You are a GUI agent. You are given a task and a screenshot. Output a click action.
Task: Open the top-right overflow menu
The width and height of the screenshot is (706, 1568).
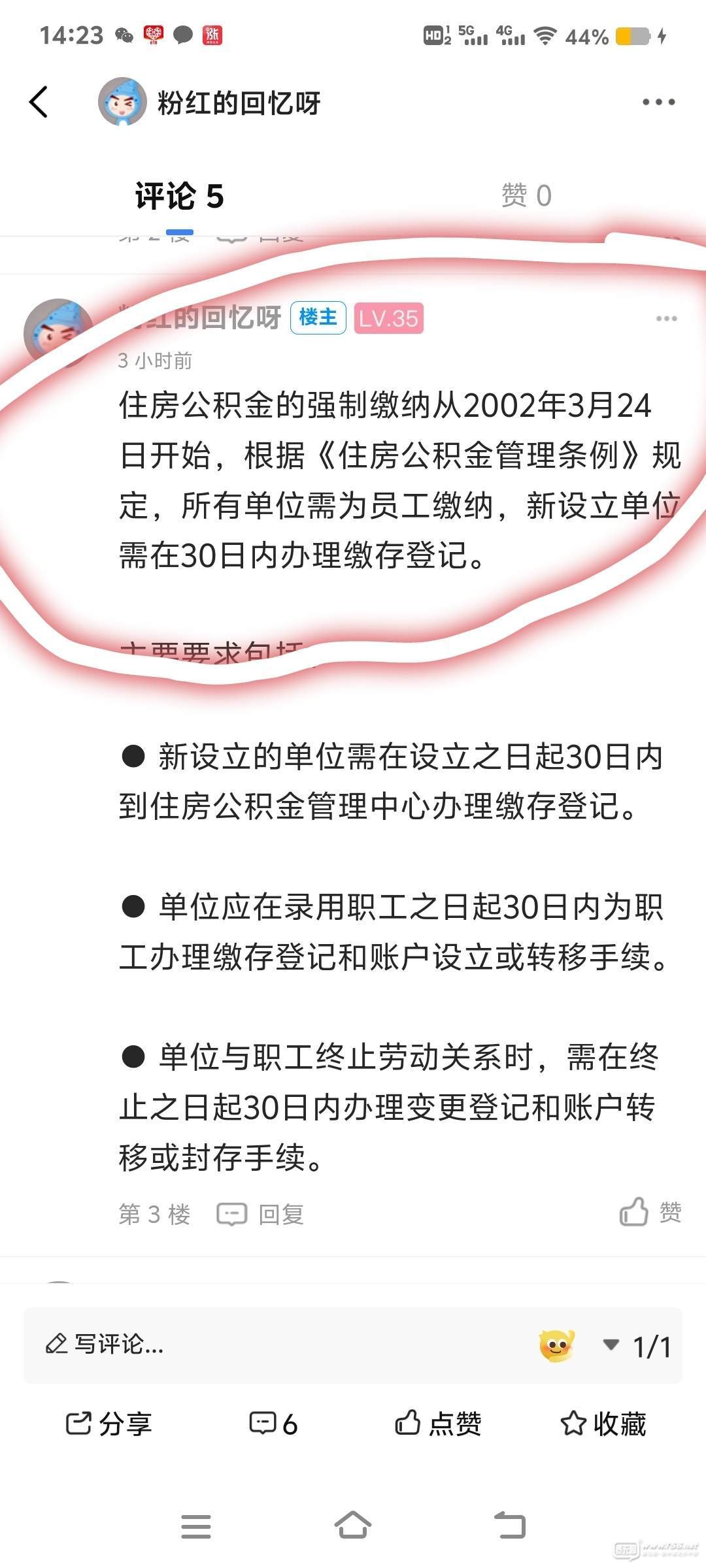658,102
